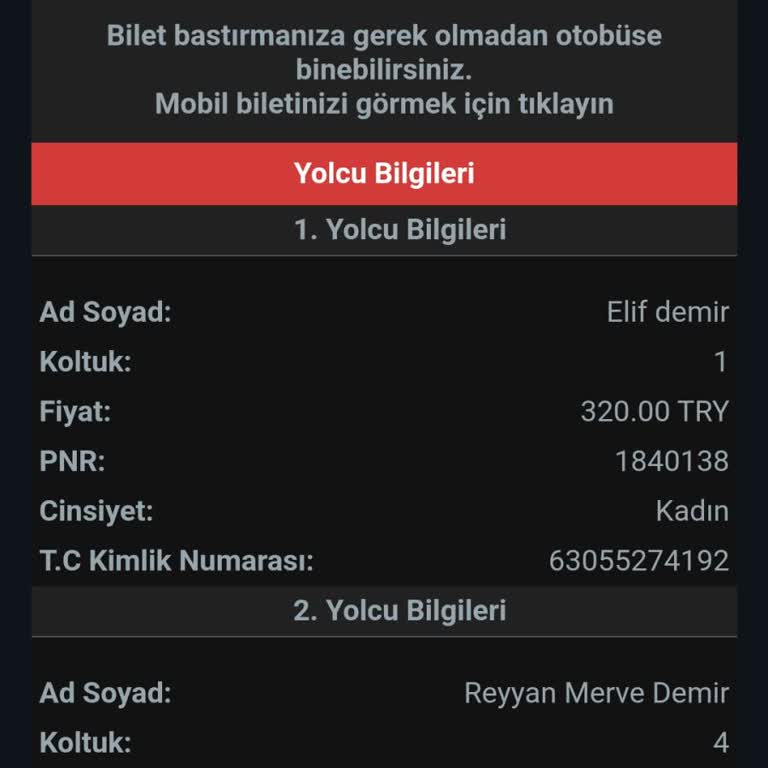Open the mobile ticket via 'Mobil biletinizi görmek için tıklayın'
The image size is (768, 768).
[x=384, y=104]
